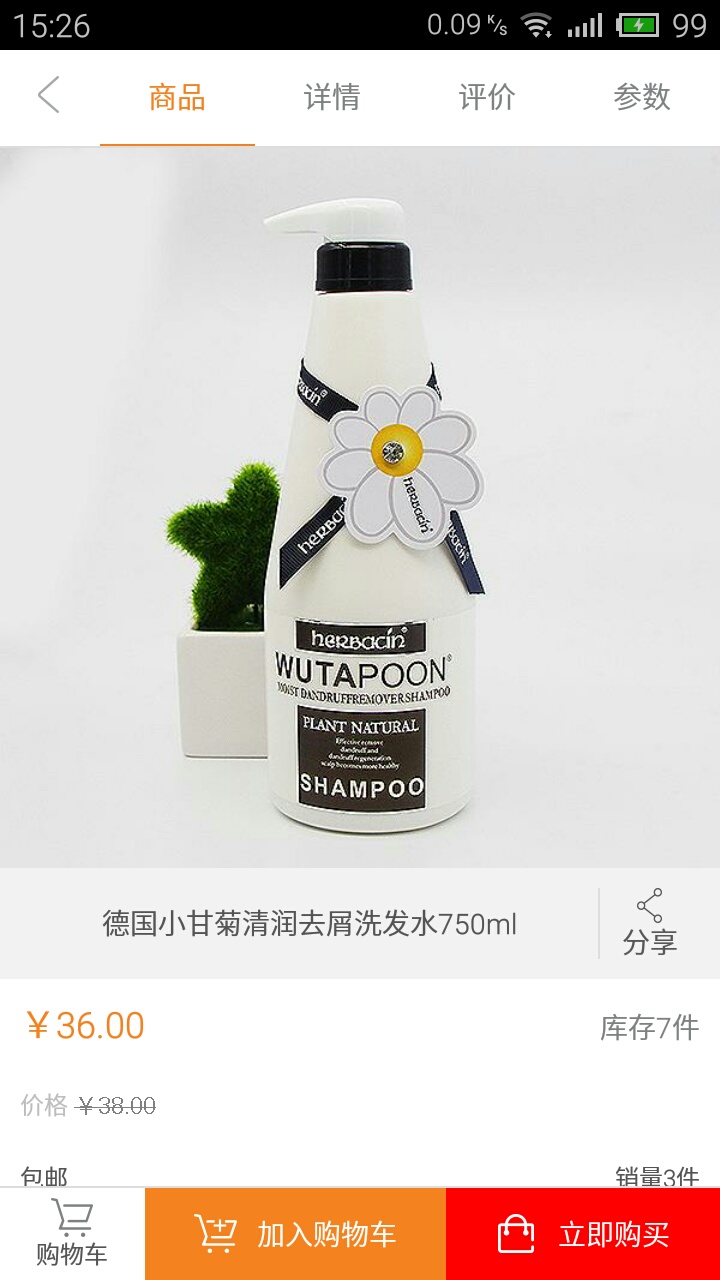The image size is (720, 1280).
Task: Switch to the 详情 tab
Action: point(332,97)
